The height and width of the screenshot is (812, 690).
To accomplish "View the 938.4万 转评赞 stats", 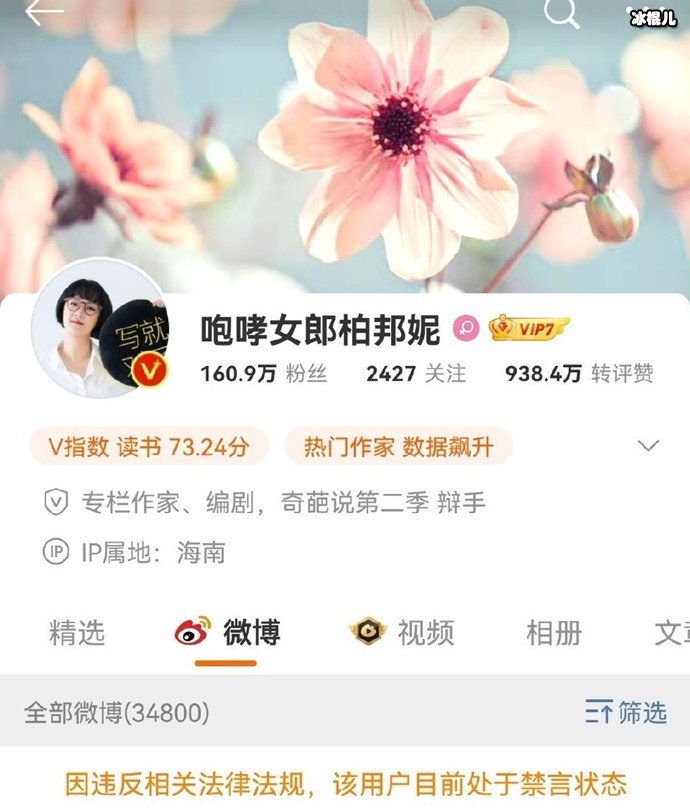I will [x=579, y=374].
